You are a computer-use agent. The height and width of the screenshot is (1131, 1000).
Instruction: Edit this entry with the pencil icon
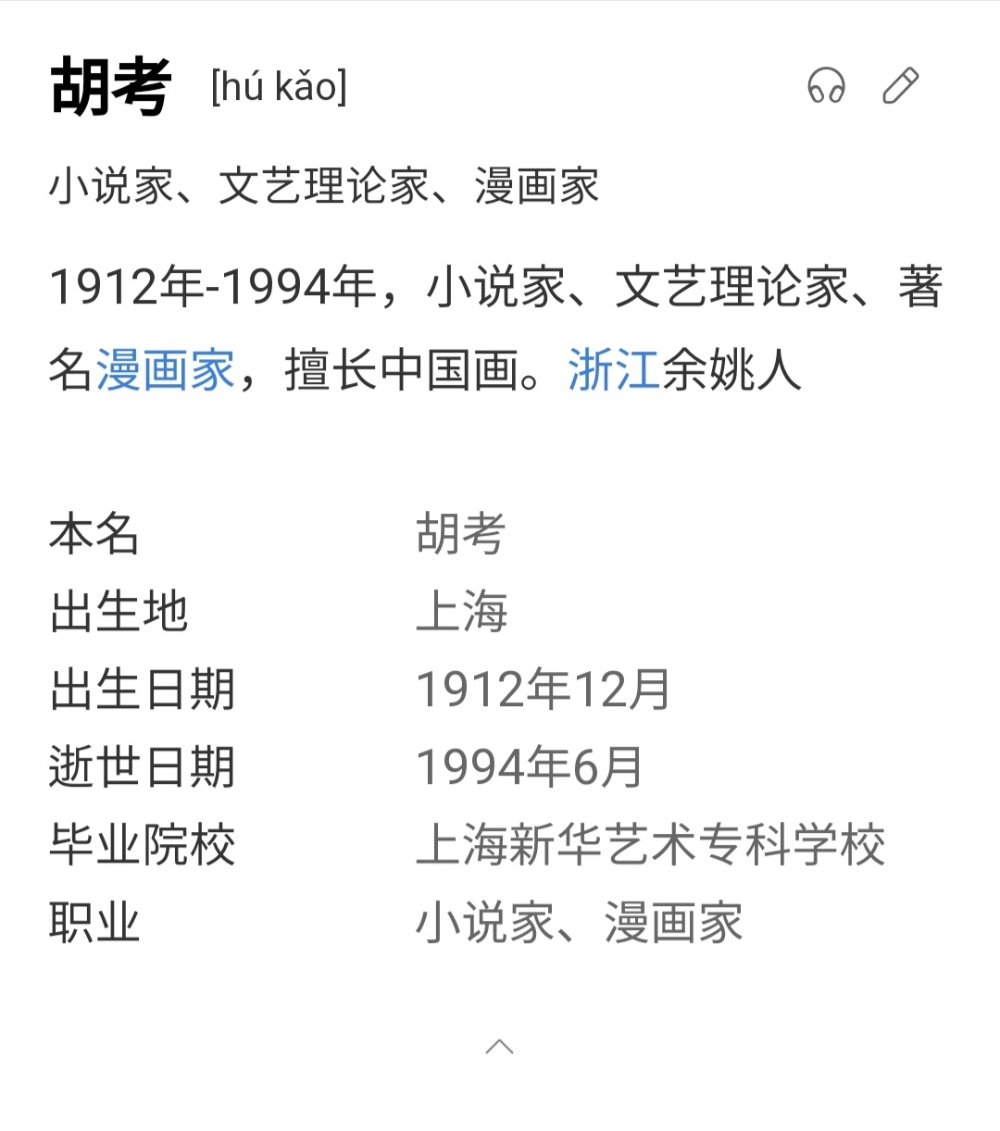(x=900, y=86)
